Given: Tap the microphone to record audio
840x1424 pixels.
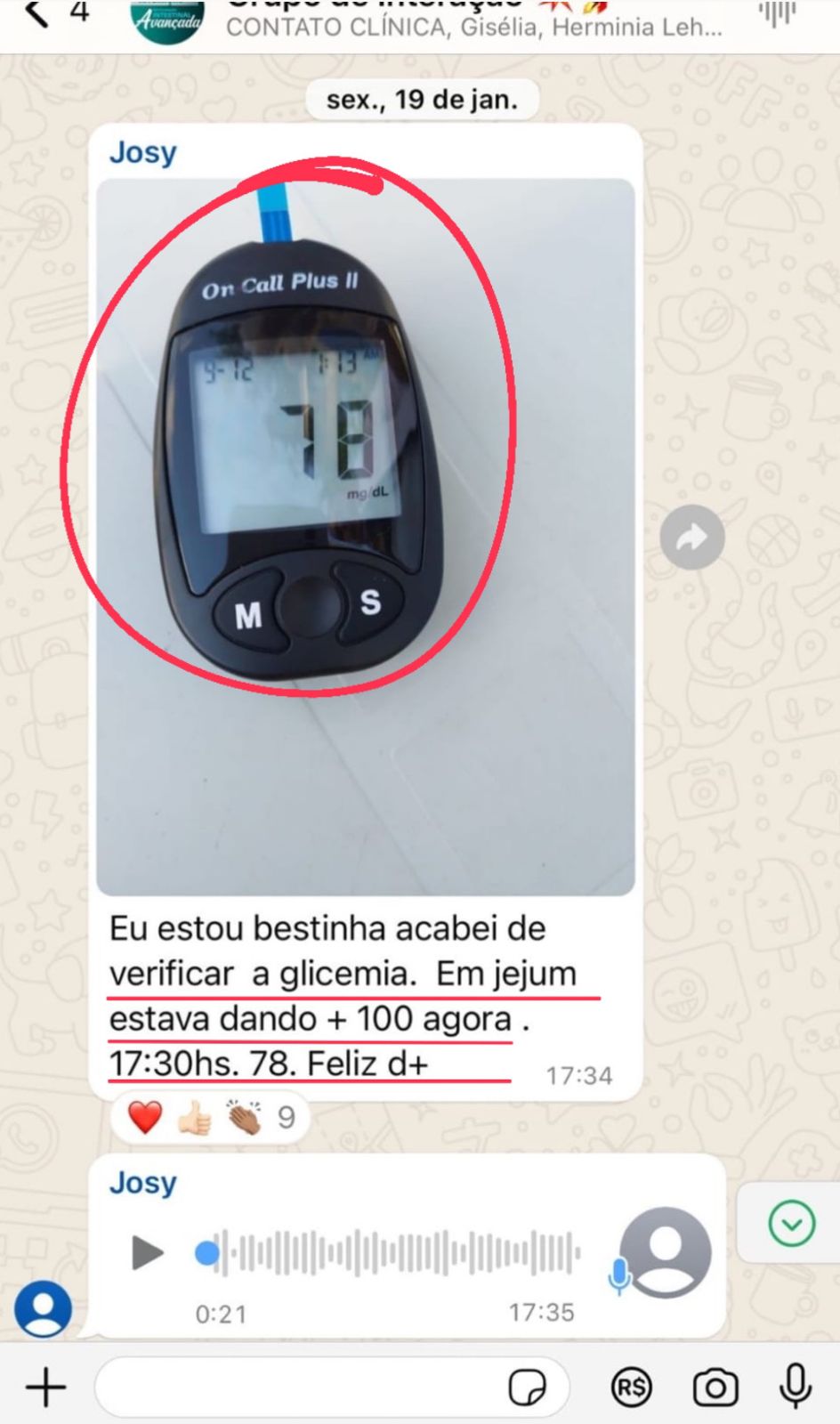Looking at the screenshot, I should coord(795,1386).
